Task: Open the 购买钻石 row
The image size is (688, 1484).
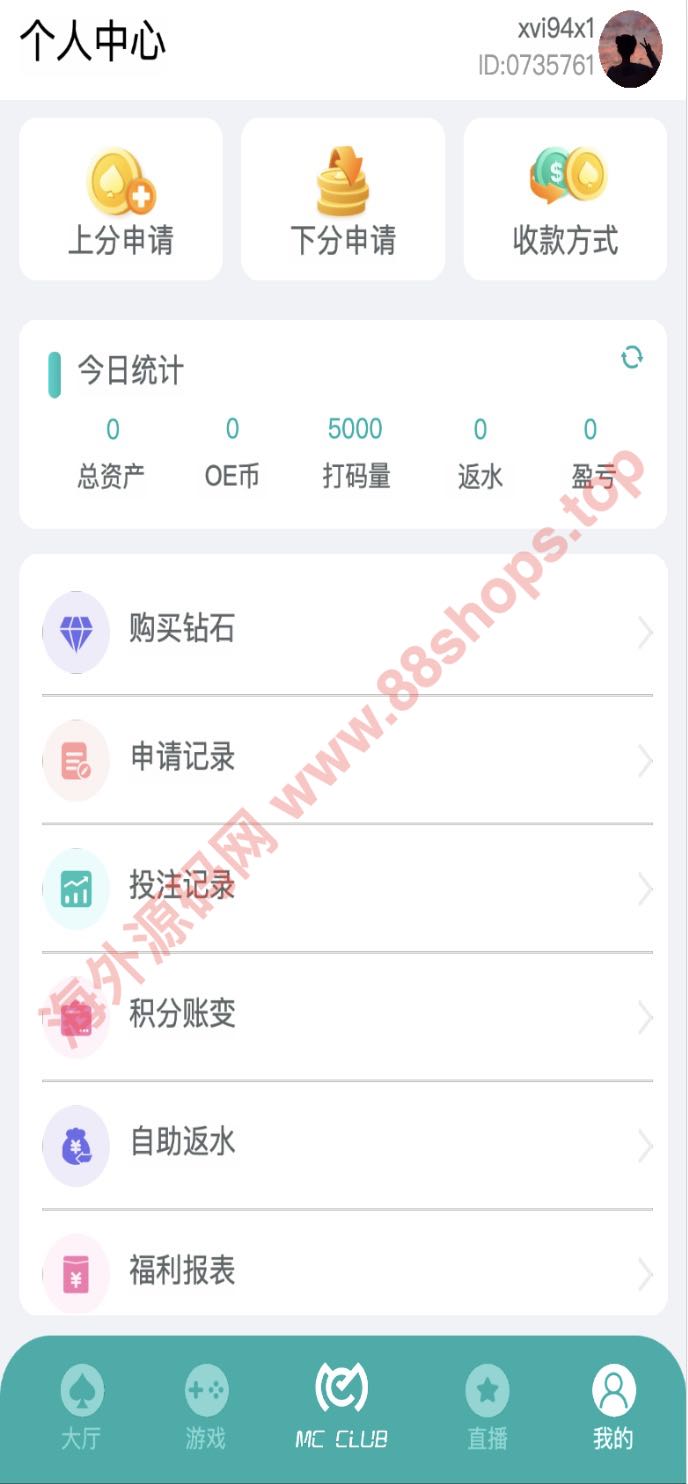Action: coord(345,630)
